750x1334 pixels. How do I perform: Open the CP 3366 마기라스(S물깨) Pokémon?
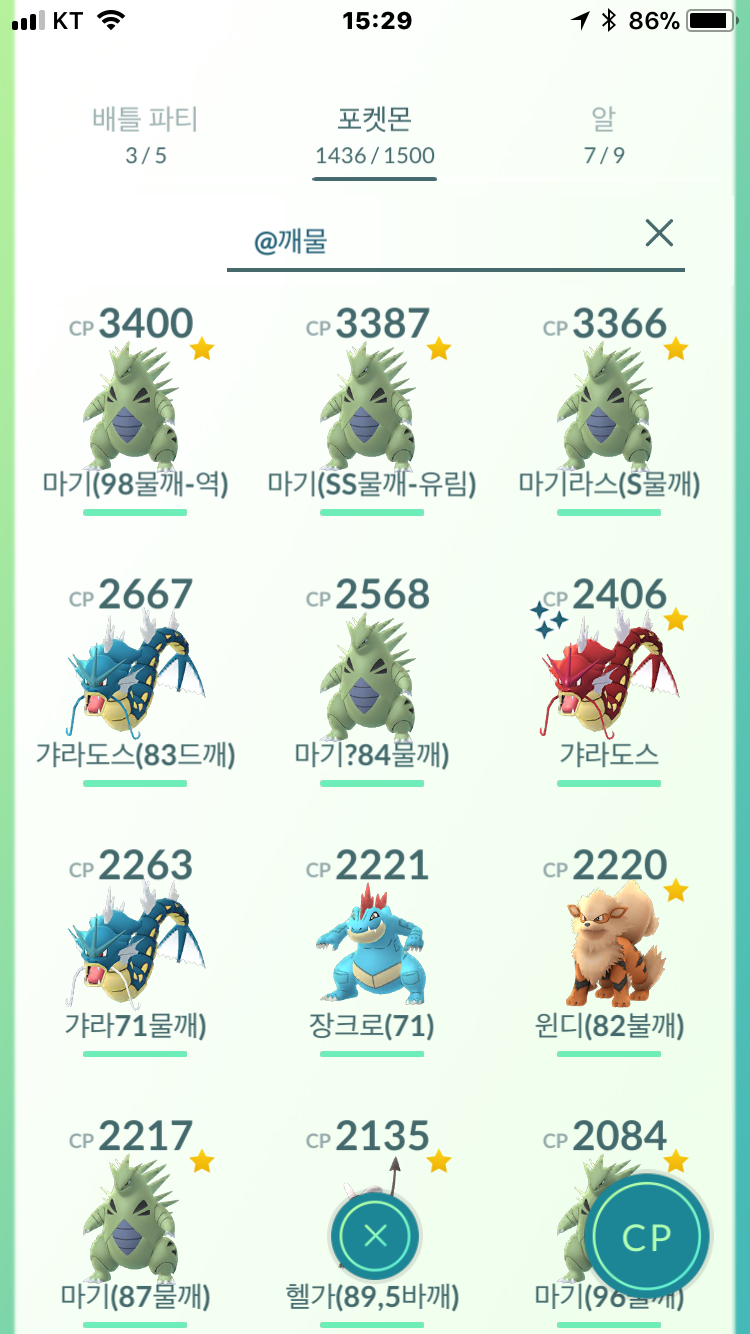(609, 410)
